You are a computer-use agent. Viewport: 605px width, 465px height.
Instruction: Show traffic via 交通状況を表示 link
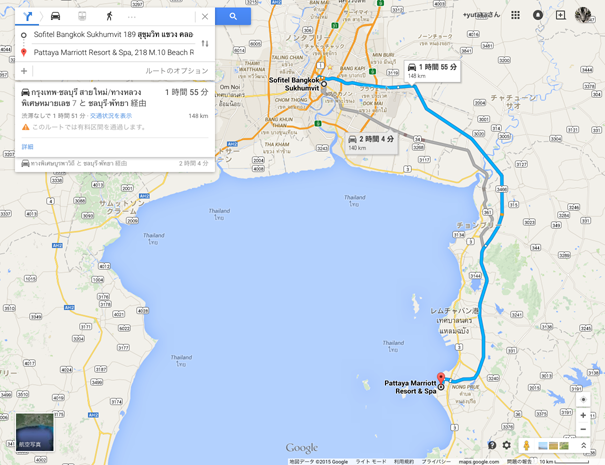[x=110, y=116]
